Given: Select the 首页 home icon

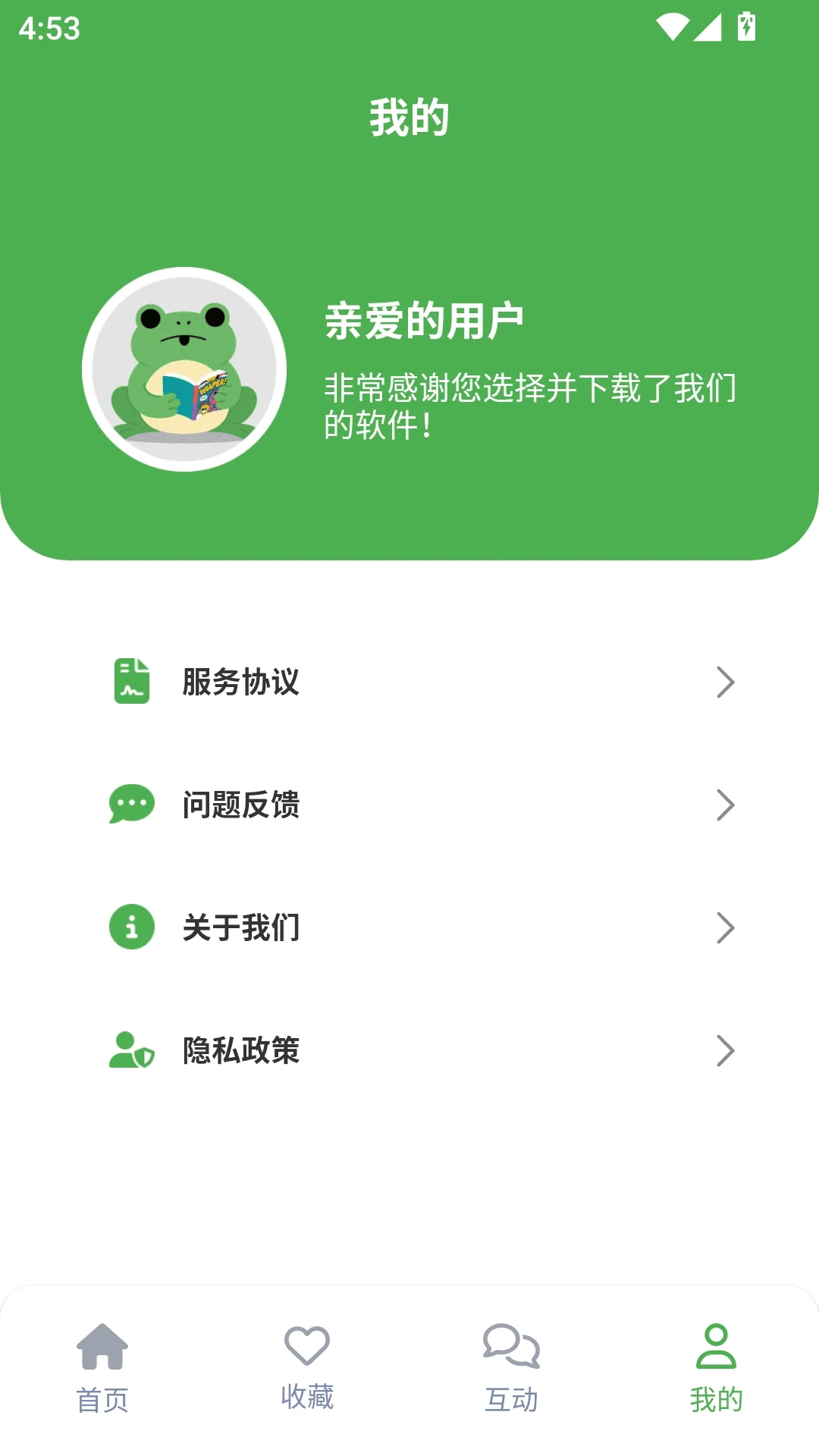Looking at the screenshot, I should [104, 1357].
